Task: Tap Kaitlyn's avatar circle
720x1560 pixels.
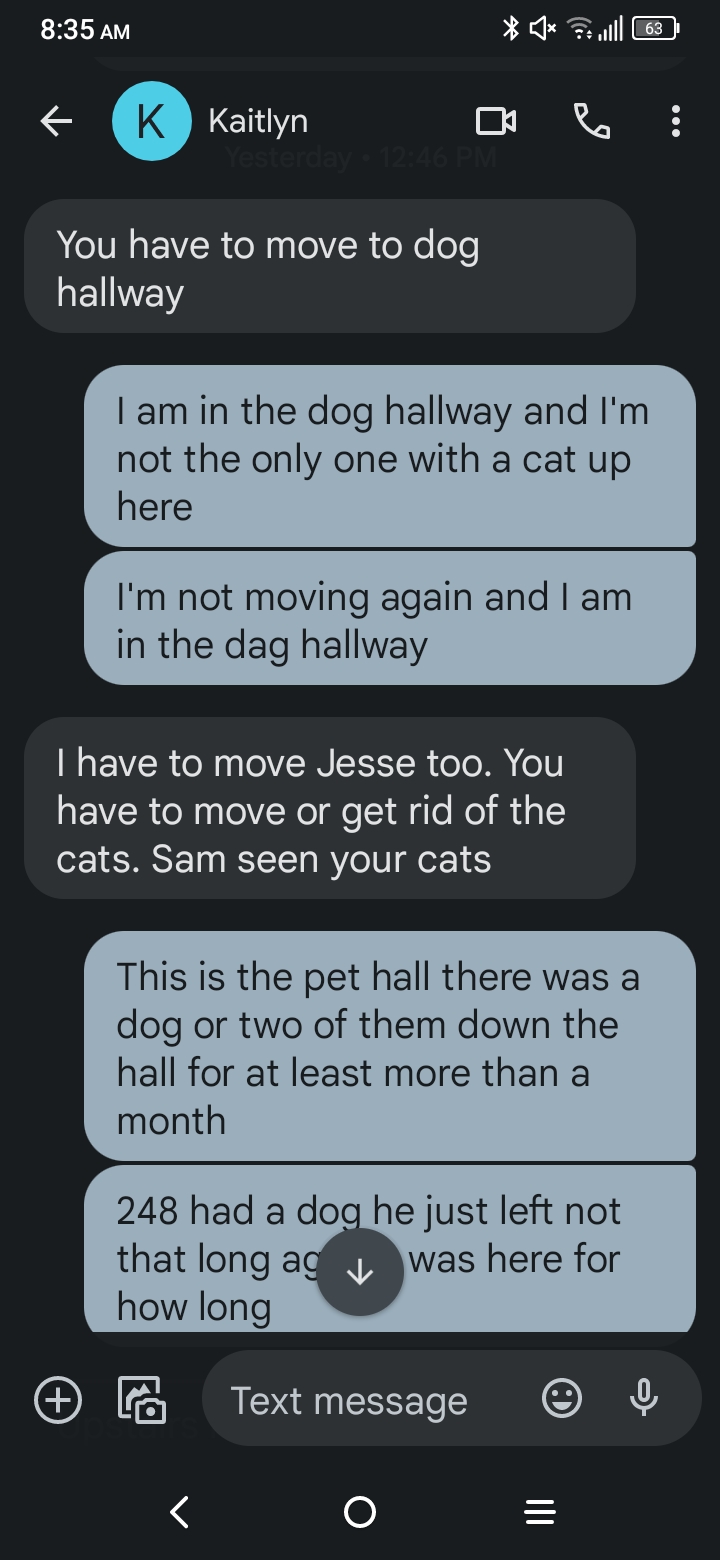Action: 152,120
